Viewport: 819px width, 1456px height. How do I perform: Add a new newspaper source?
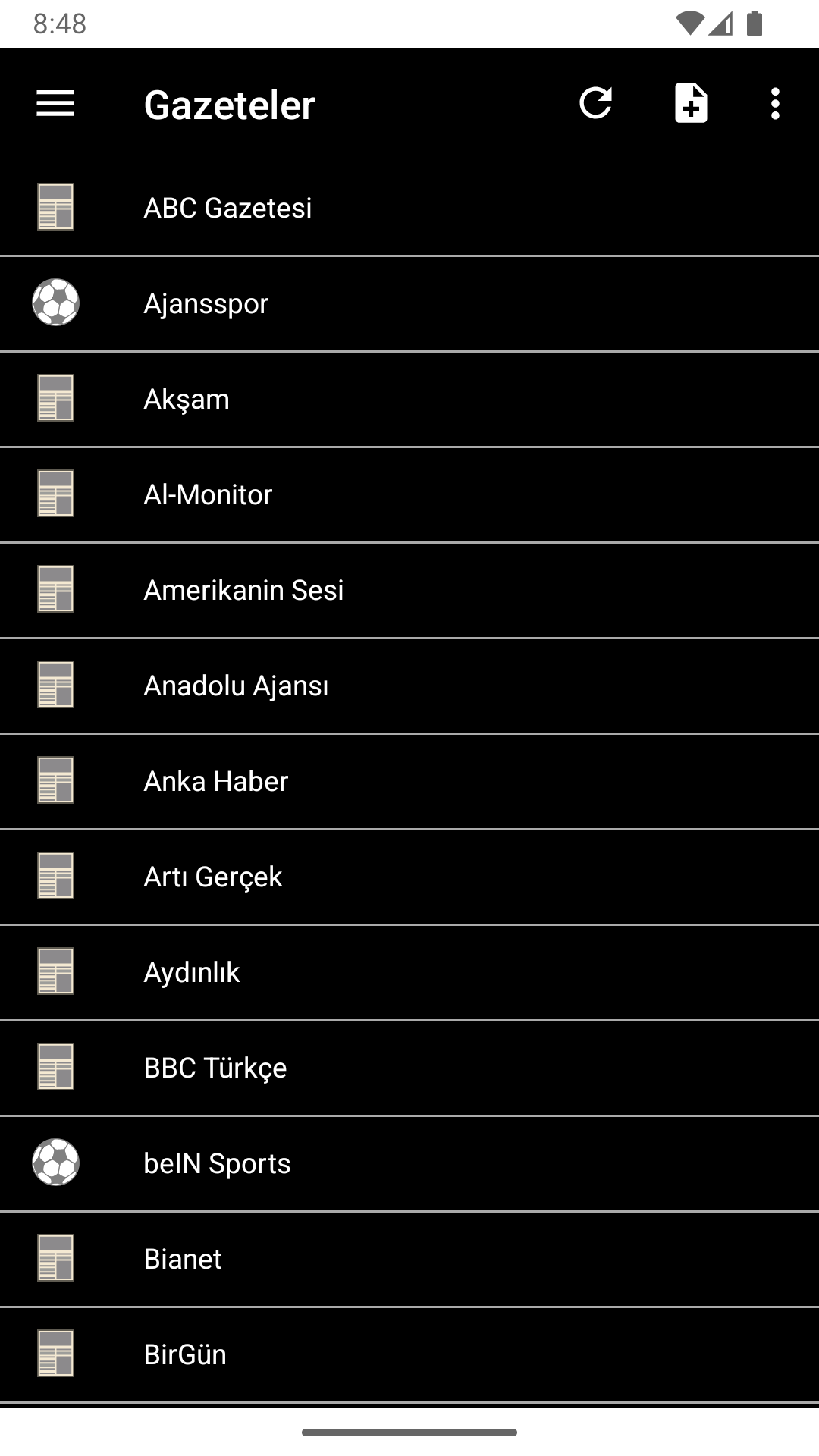(691, 104)
